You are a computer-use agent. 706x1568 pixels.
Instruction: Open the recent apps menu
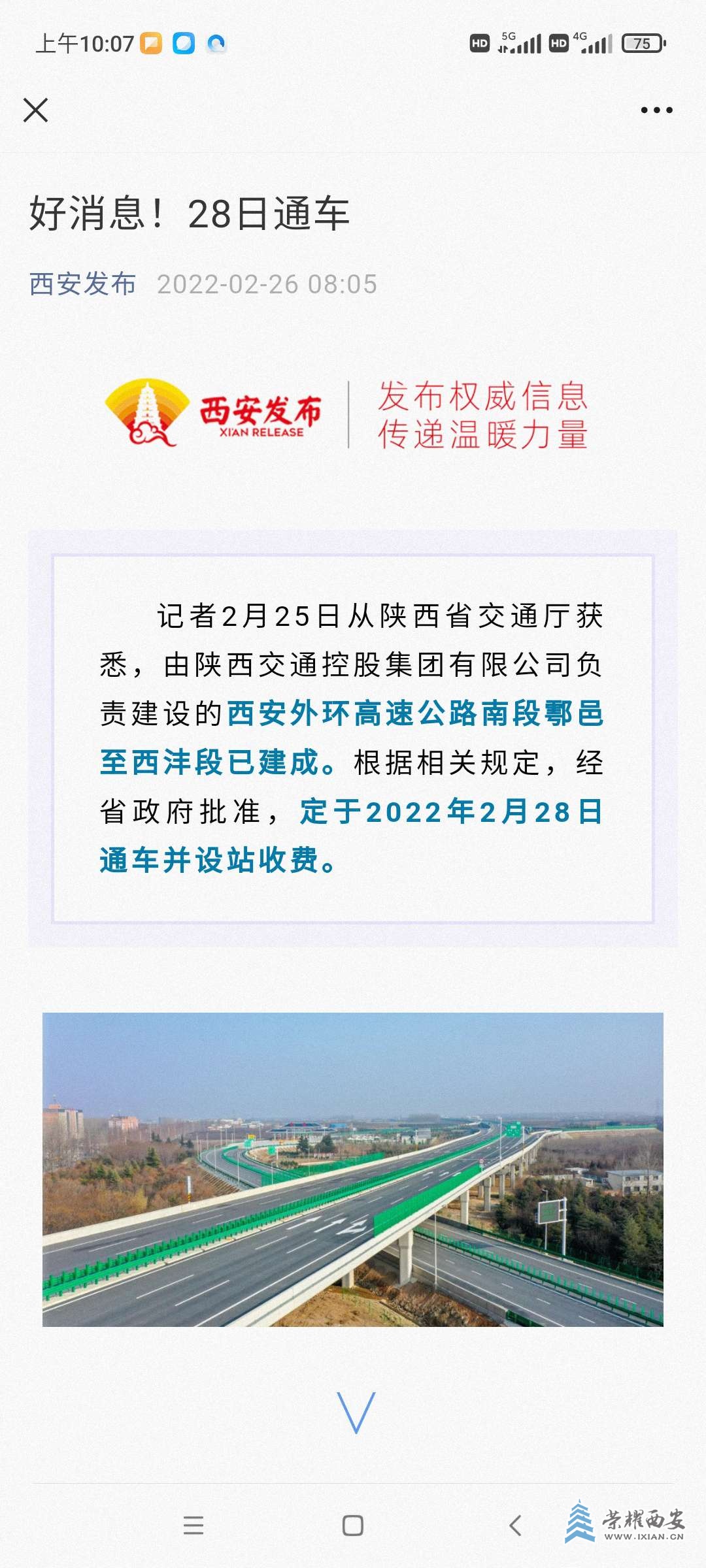[193, 1526]
